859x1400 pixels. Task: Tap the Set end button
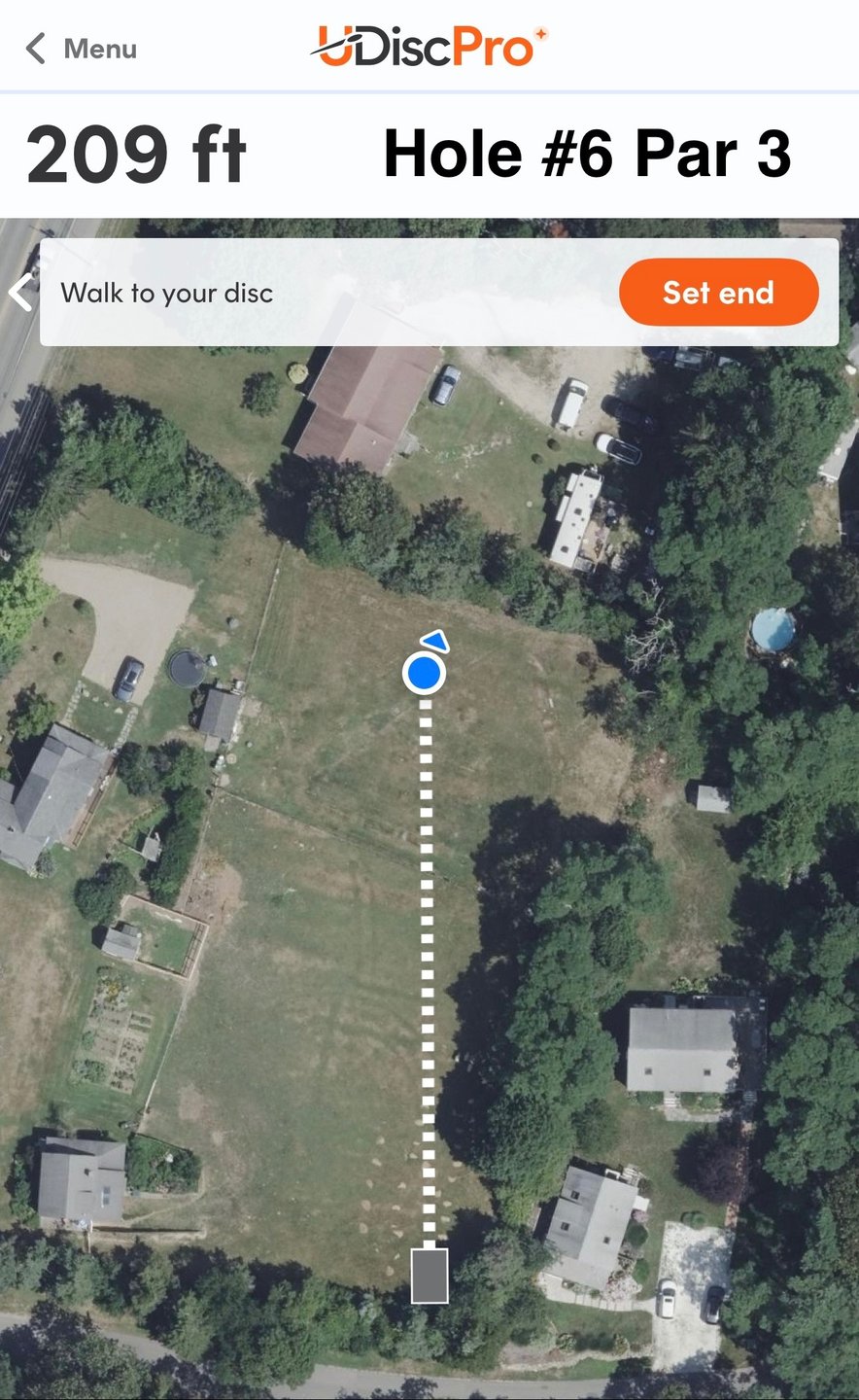coord(718,293)
